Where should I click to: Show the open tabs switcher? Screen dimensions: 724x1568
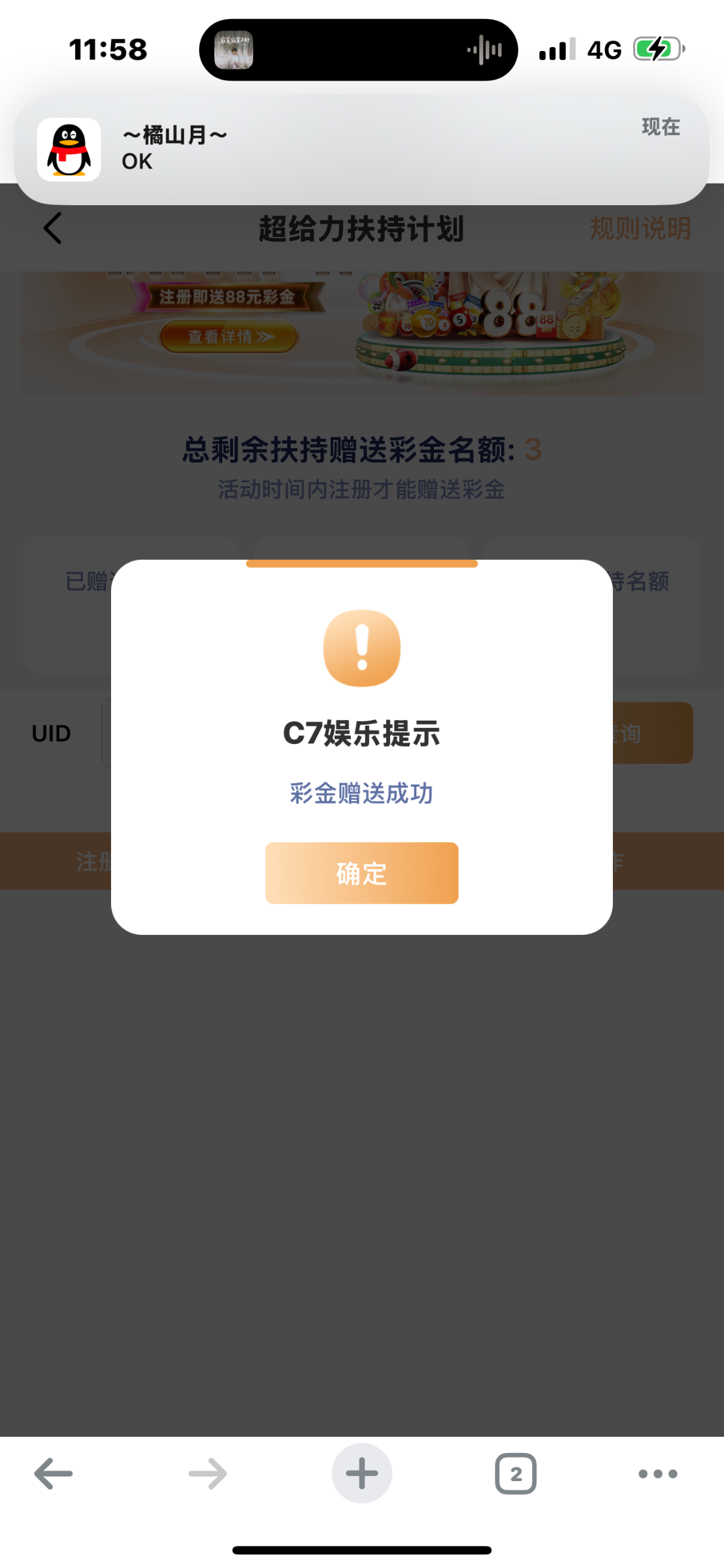coord(516,1473)
